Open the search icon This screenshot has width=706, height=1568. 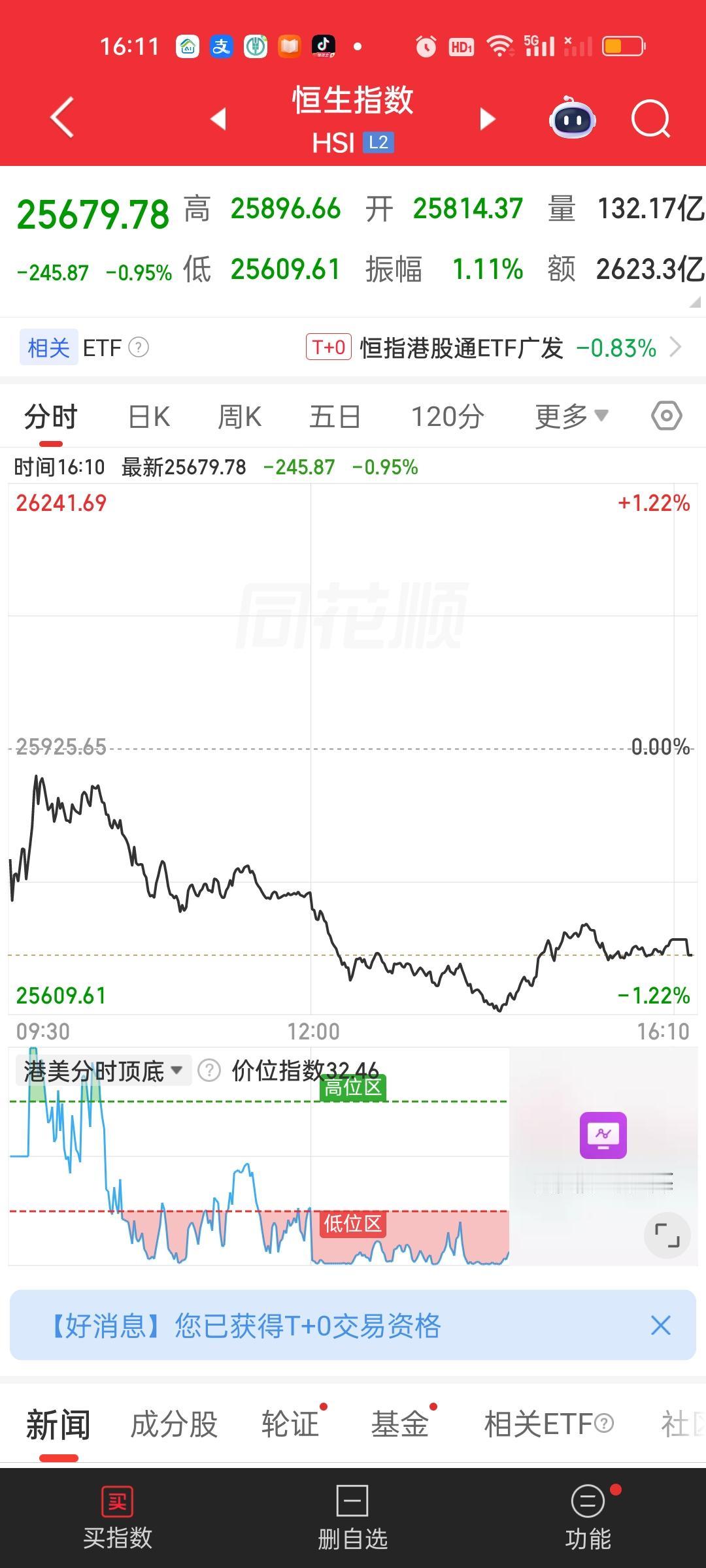[650, 119]
